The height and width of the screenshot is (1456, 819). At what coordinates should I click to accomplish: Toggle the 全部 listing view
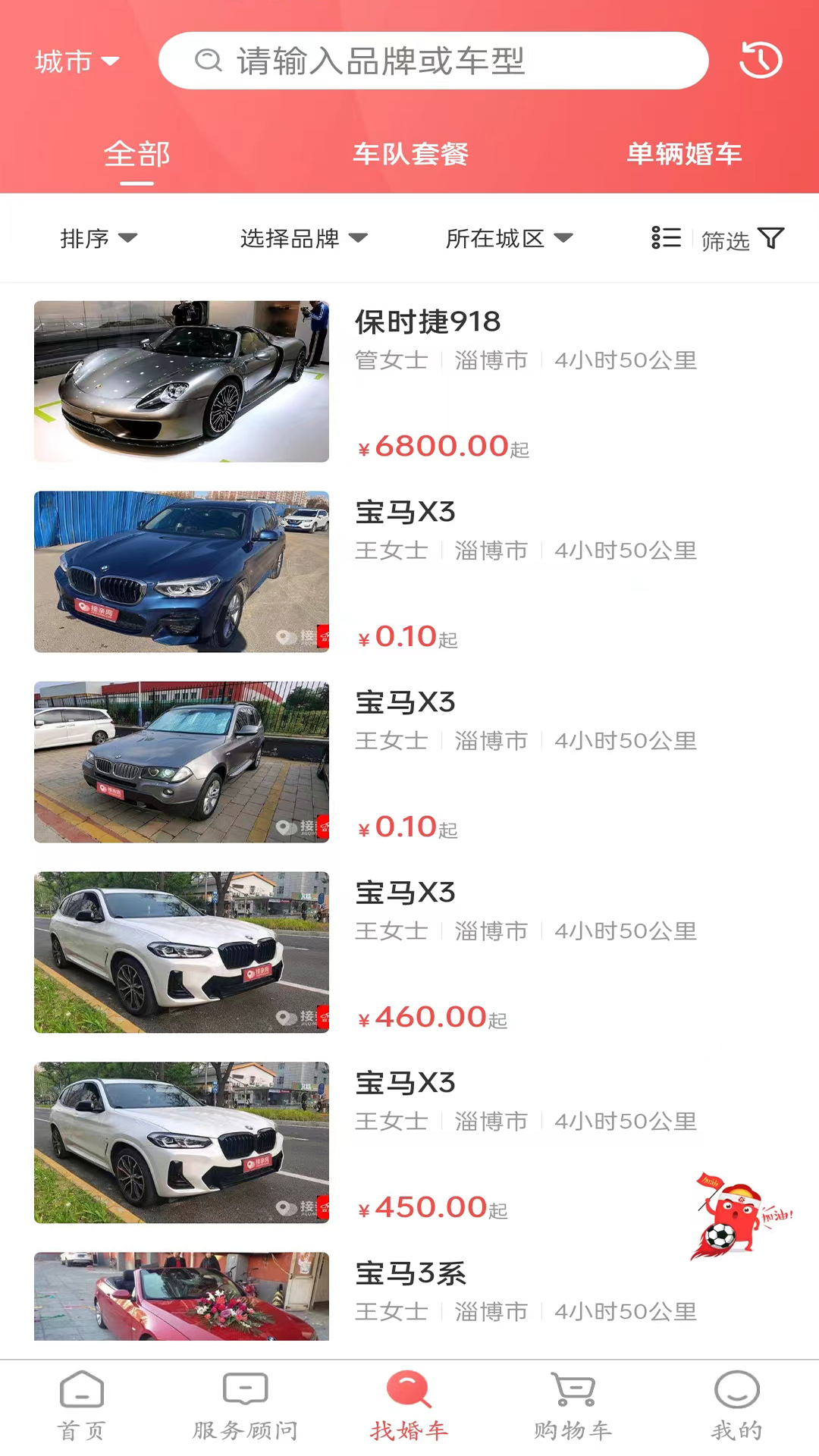coord(137,154)
